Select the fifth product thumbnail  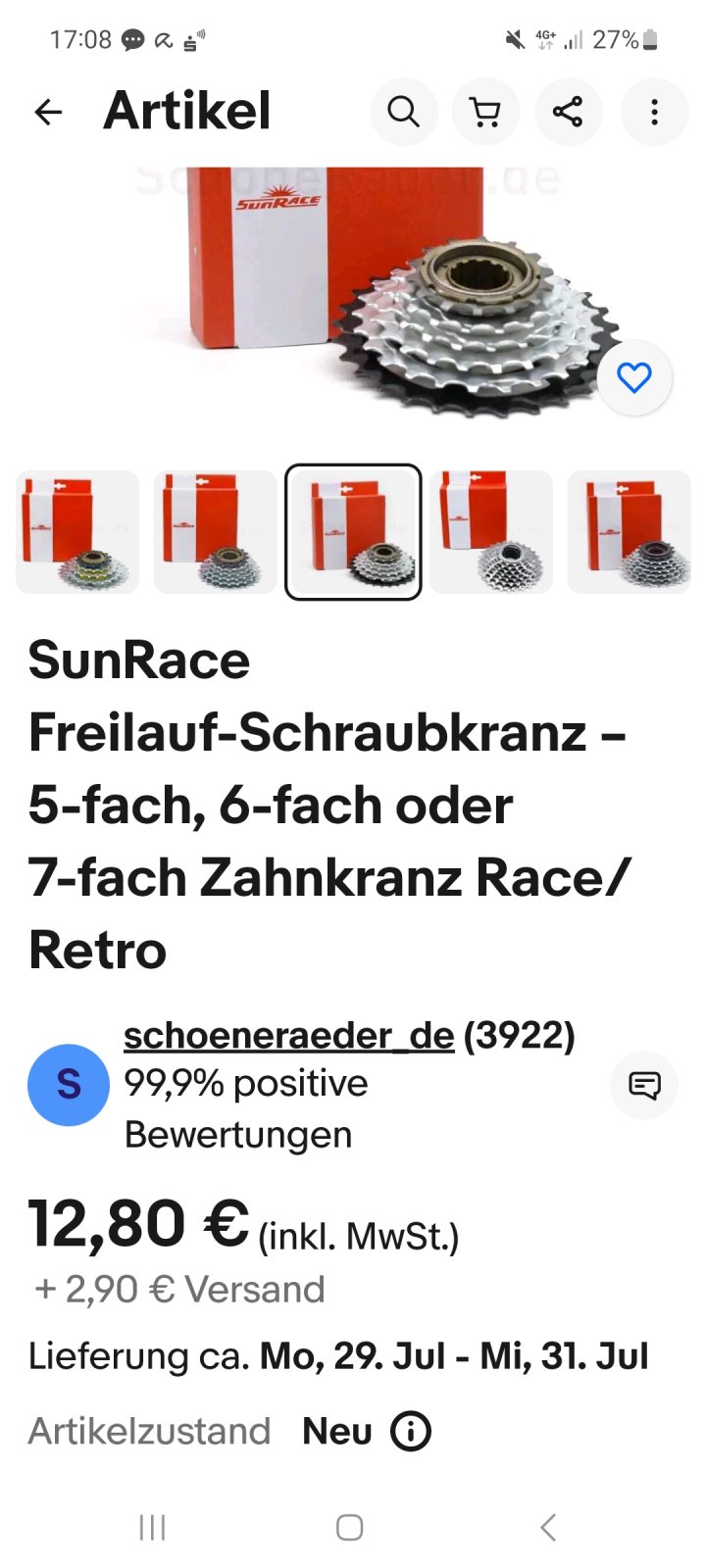tap(629, 532)
